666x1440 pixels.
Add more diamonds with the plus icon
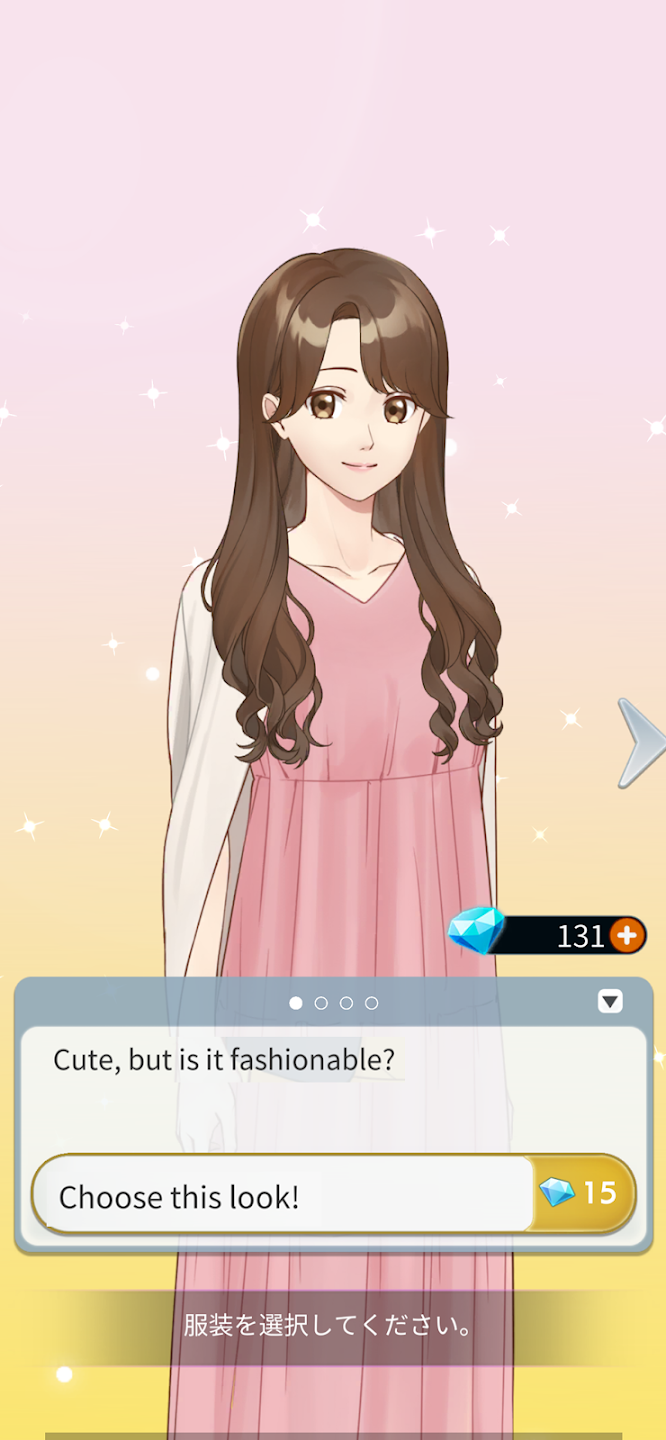tap(627, 936)
